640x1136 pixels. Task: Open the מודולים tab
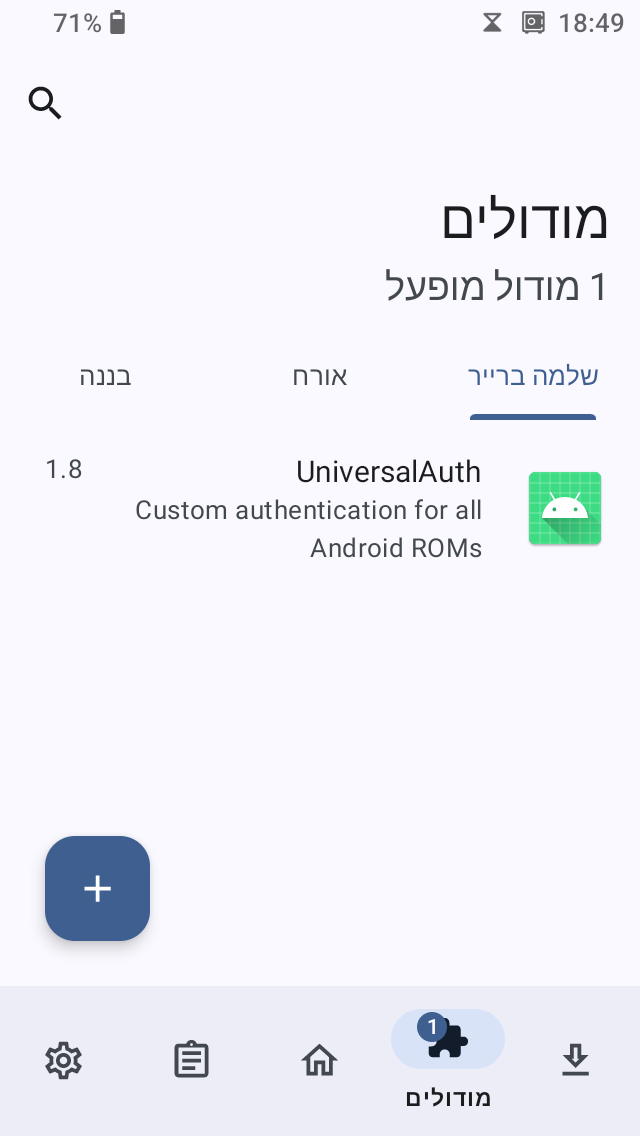coord(447,1060)
